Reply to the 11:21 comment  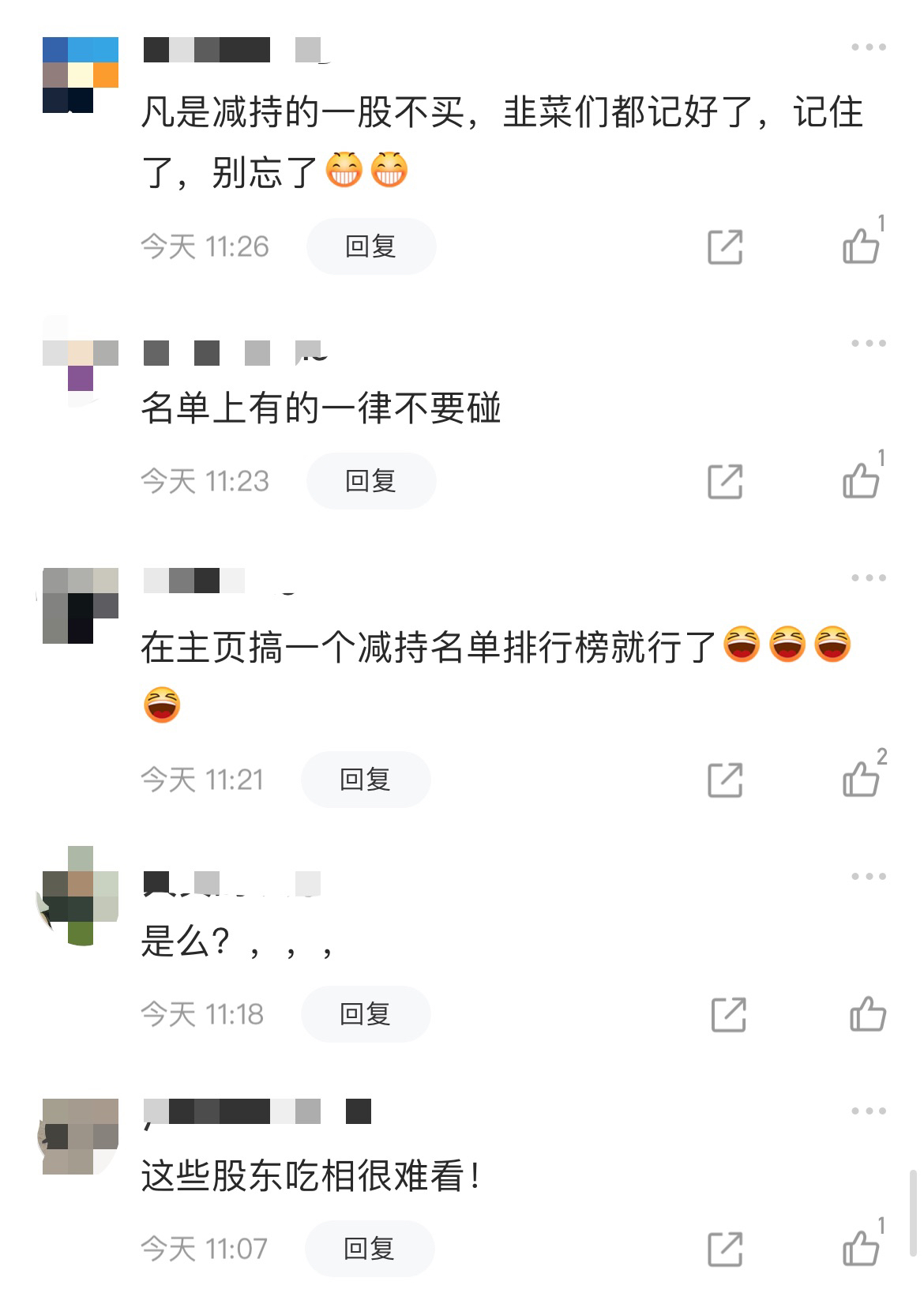(365, 780)
